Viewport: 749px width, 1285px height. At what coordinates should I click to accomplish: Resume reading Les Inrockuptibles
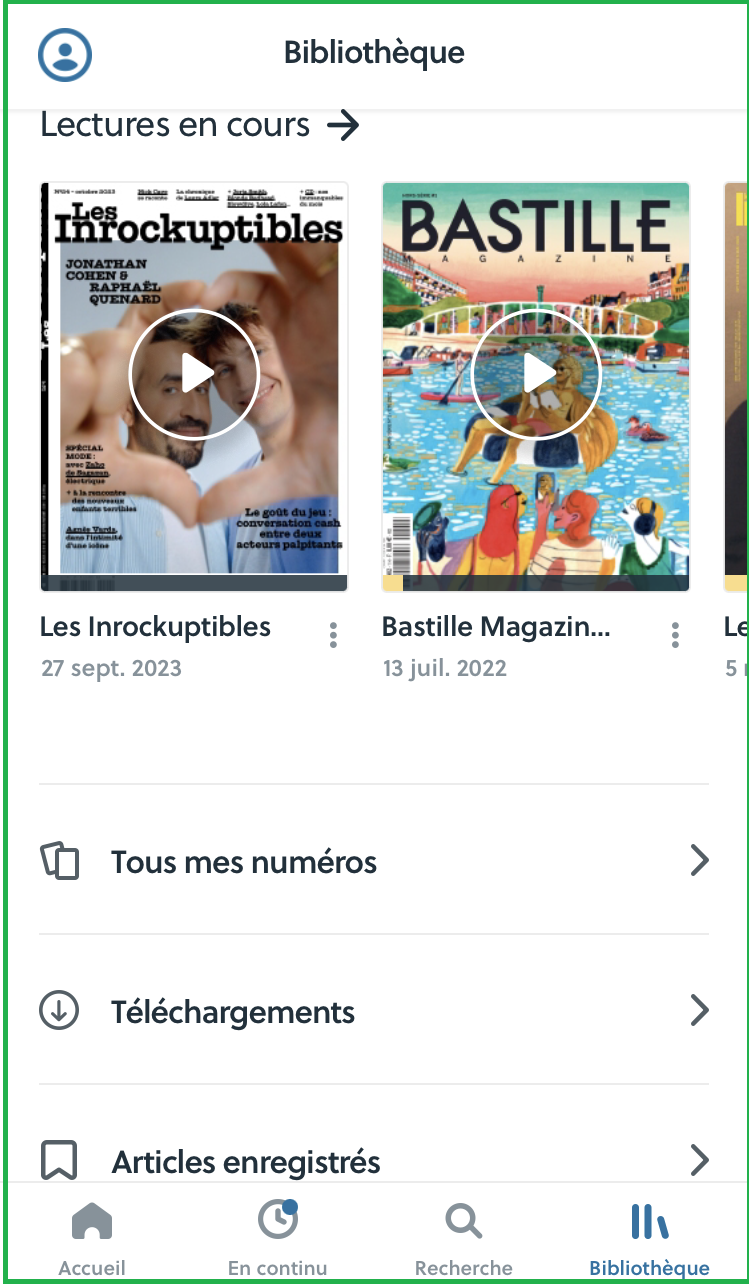pos(194,374)
